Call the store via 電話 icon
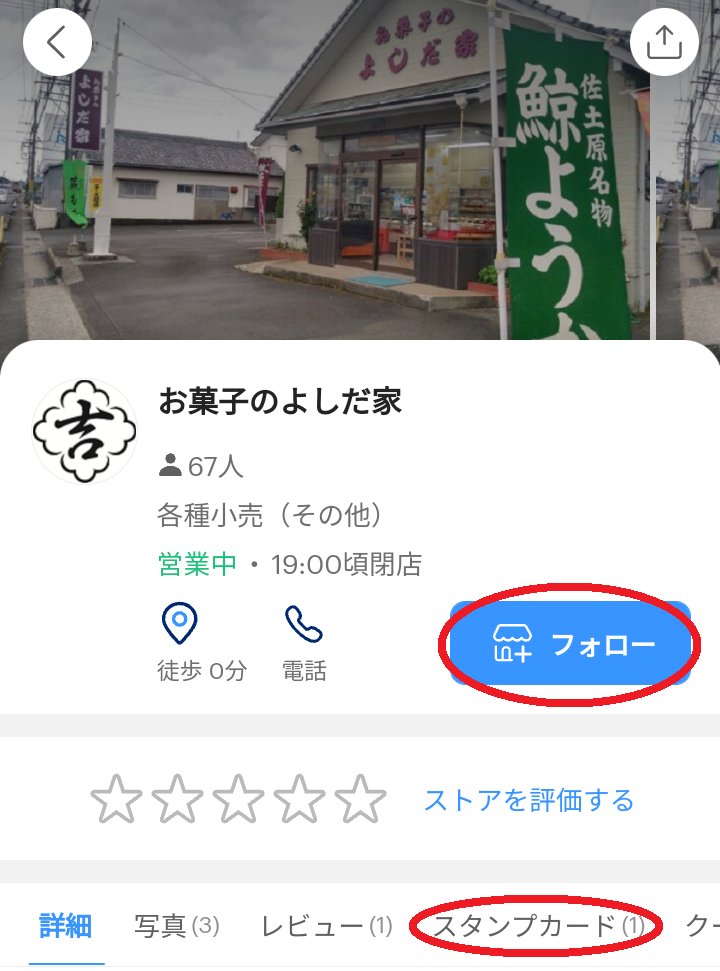 click(304, 624)
